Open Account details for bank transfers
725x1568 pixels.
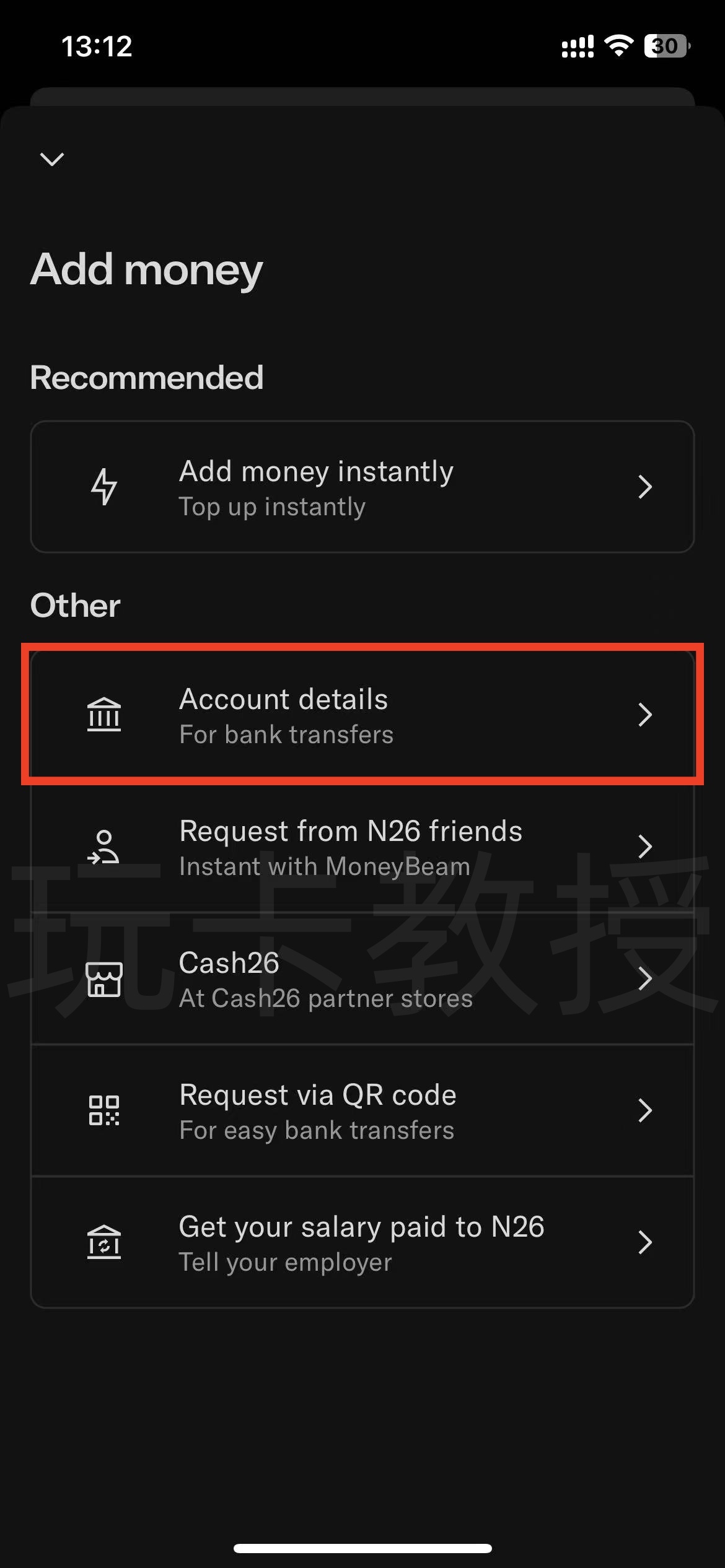(362, 715)
